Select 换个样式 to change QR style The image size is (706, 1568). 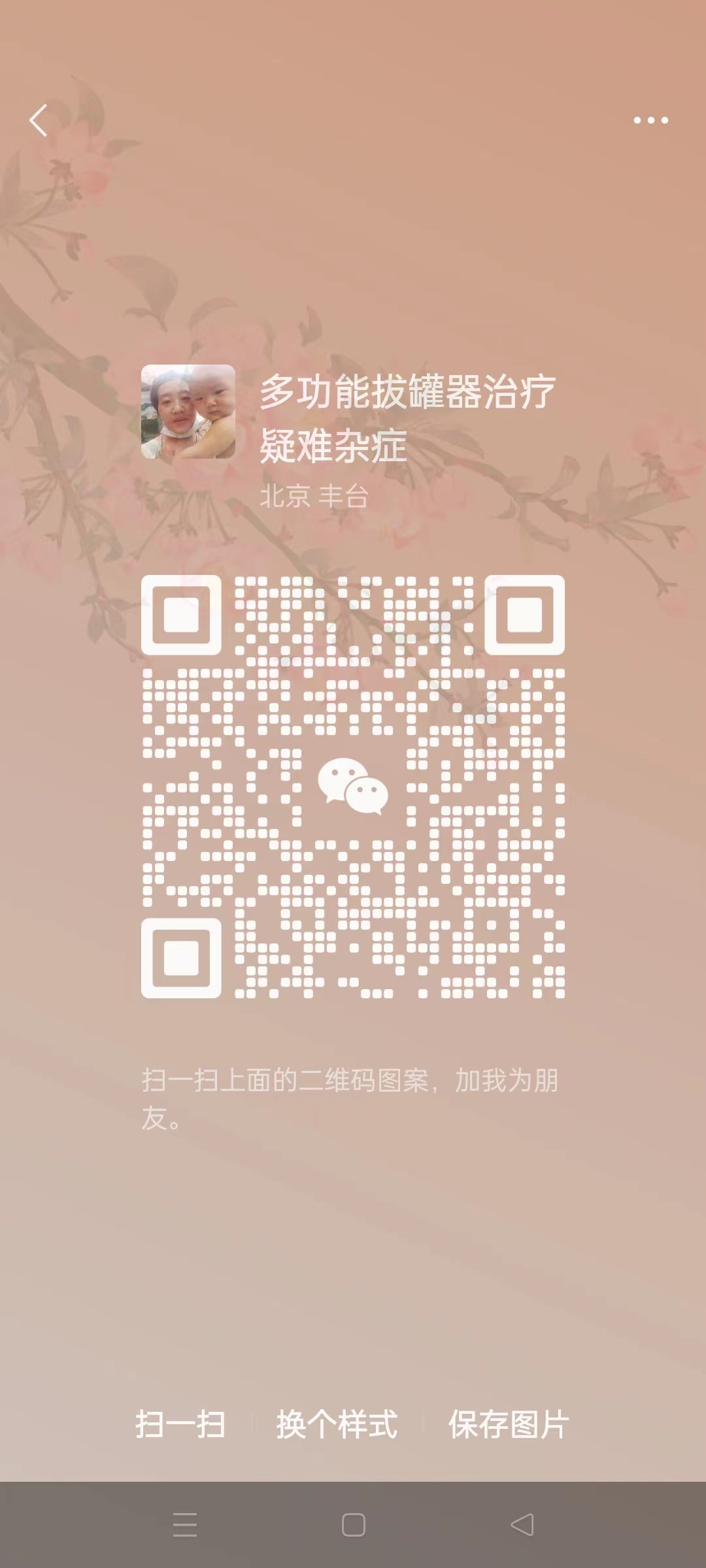(x=337, y=1424)
